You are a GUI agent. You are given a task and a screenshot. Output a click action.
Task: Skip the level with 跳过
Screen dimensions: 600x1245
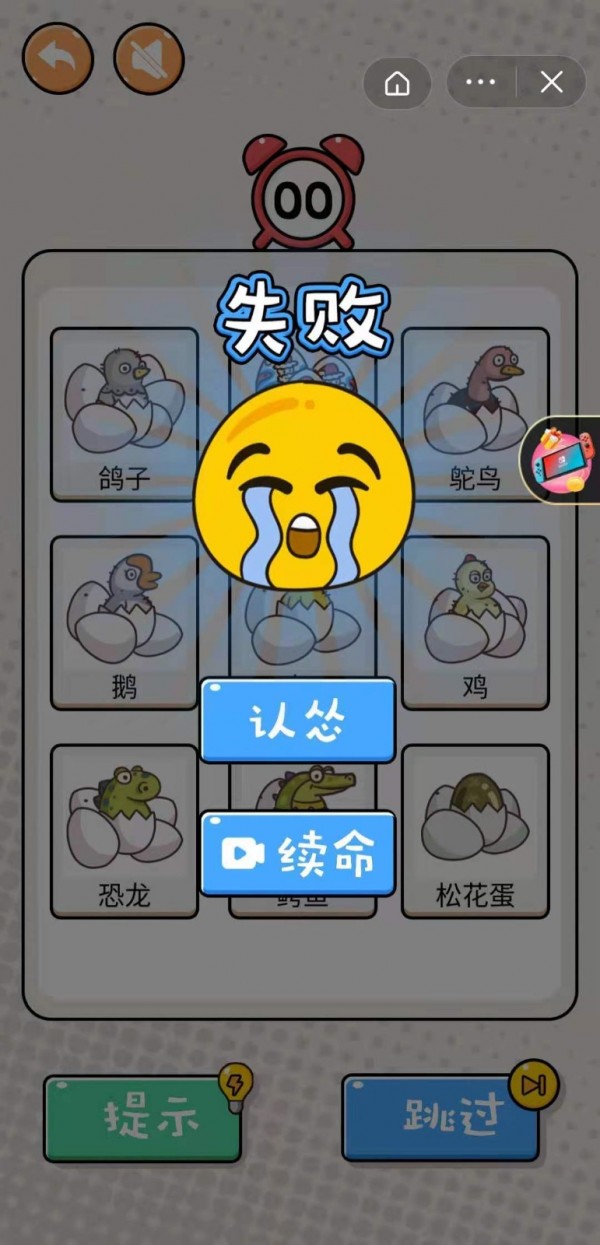[441, 1118]
